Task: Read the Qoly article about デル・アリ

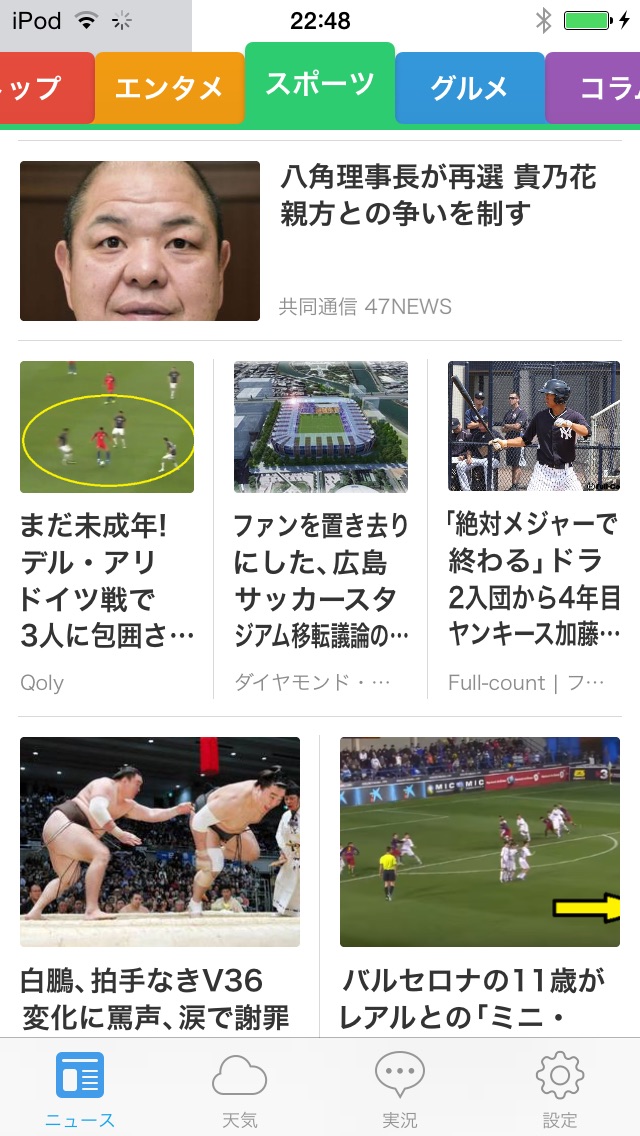Action: click(108, 528)
